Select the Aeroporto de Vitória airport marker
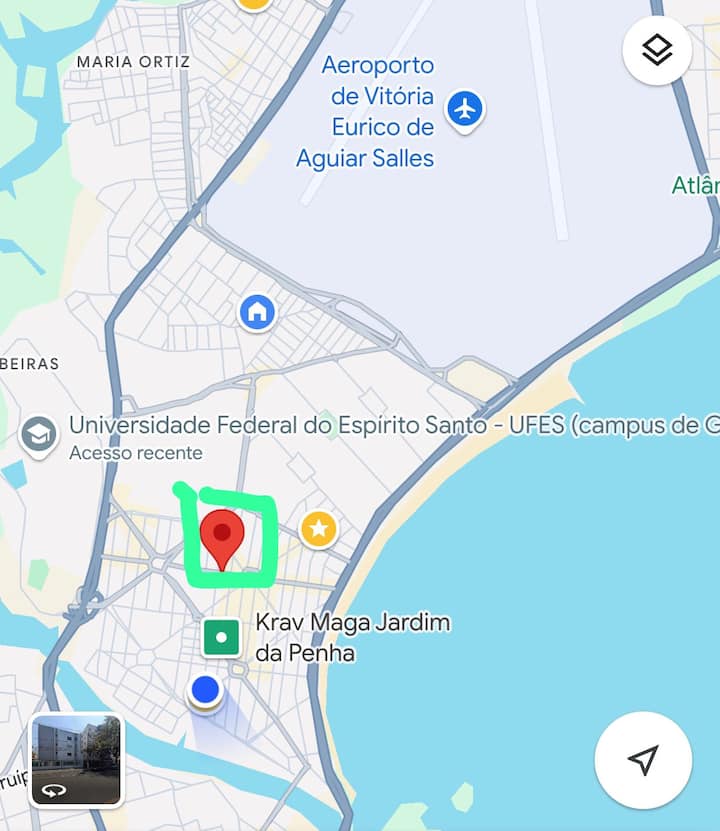720x831 pixels. 465,108
